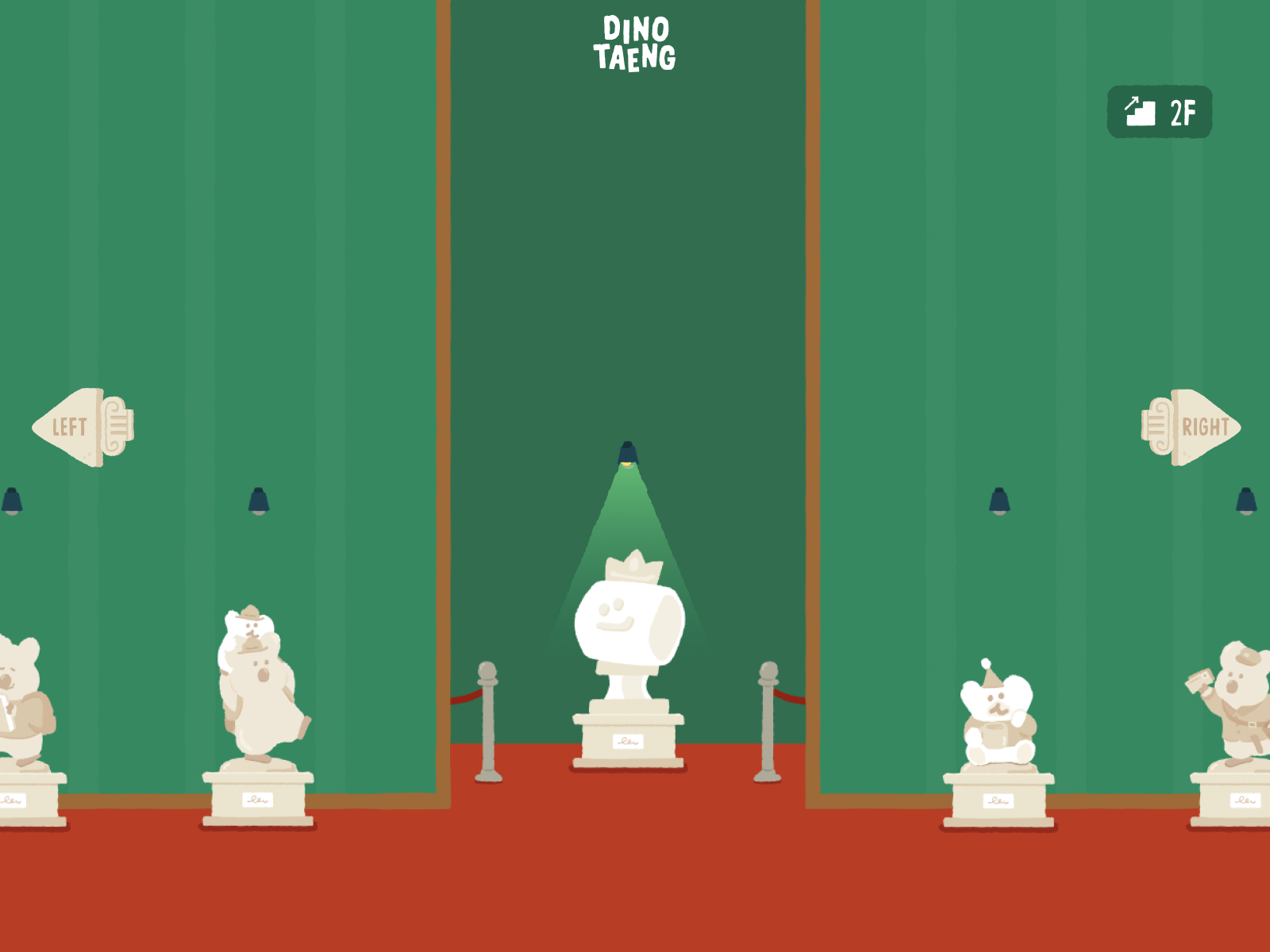This screenshot has width=1270, height=952.
Task: Tap the RIGHT arrow sign
Action: coord(1191,428)
